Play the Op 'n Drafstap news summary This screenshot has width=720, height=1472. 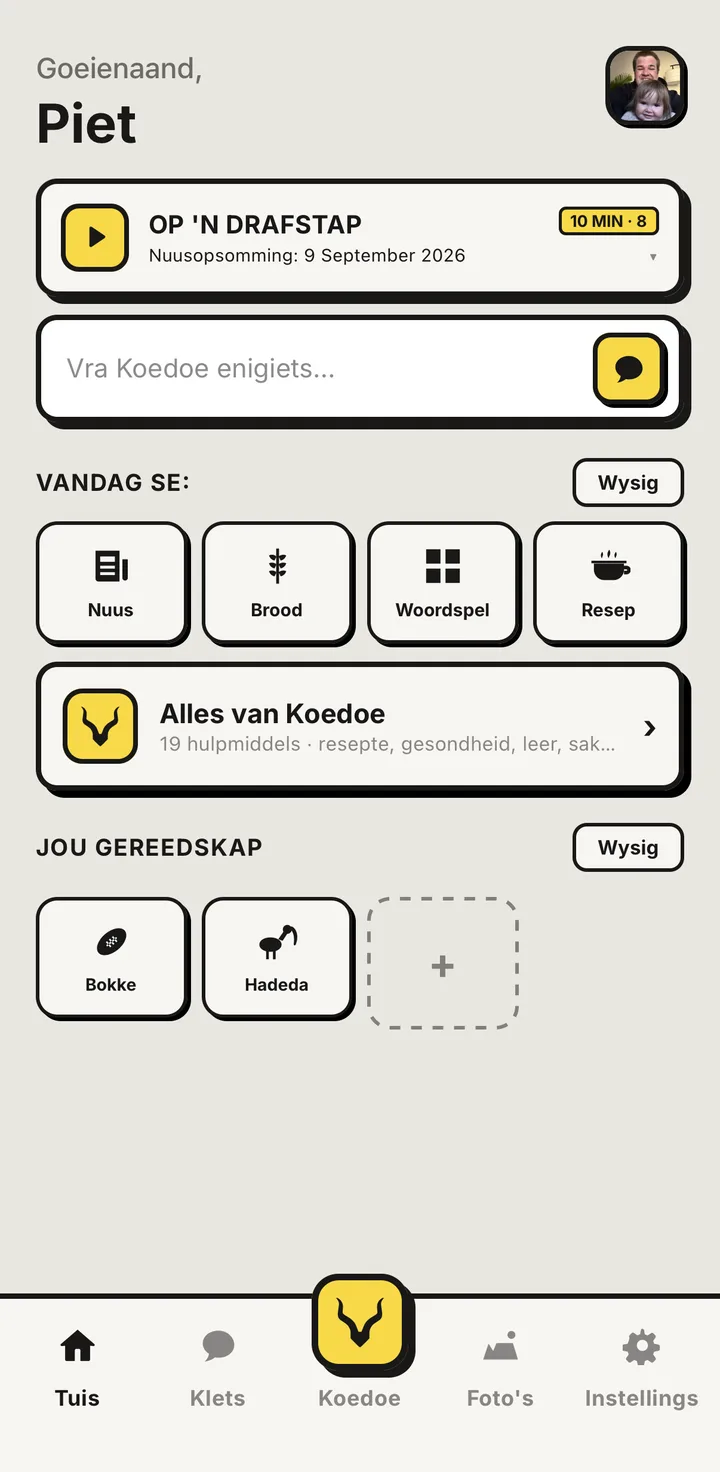(x=95, y=237)
